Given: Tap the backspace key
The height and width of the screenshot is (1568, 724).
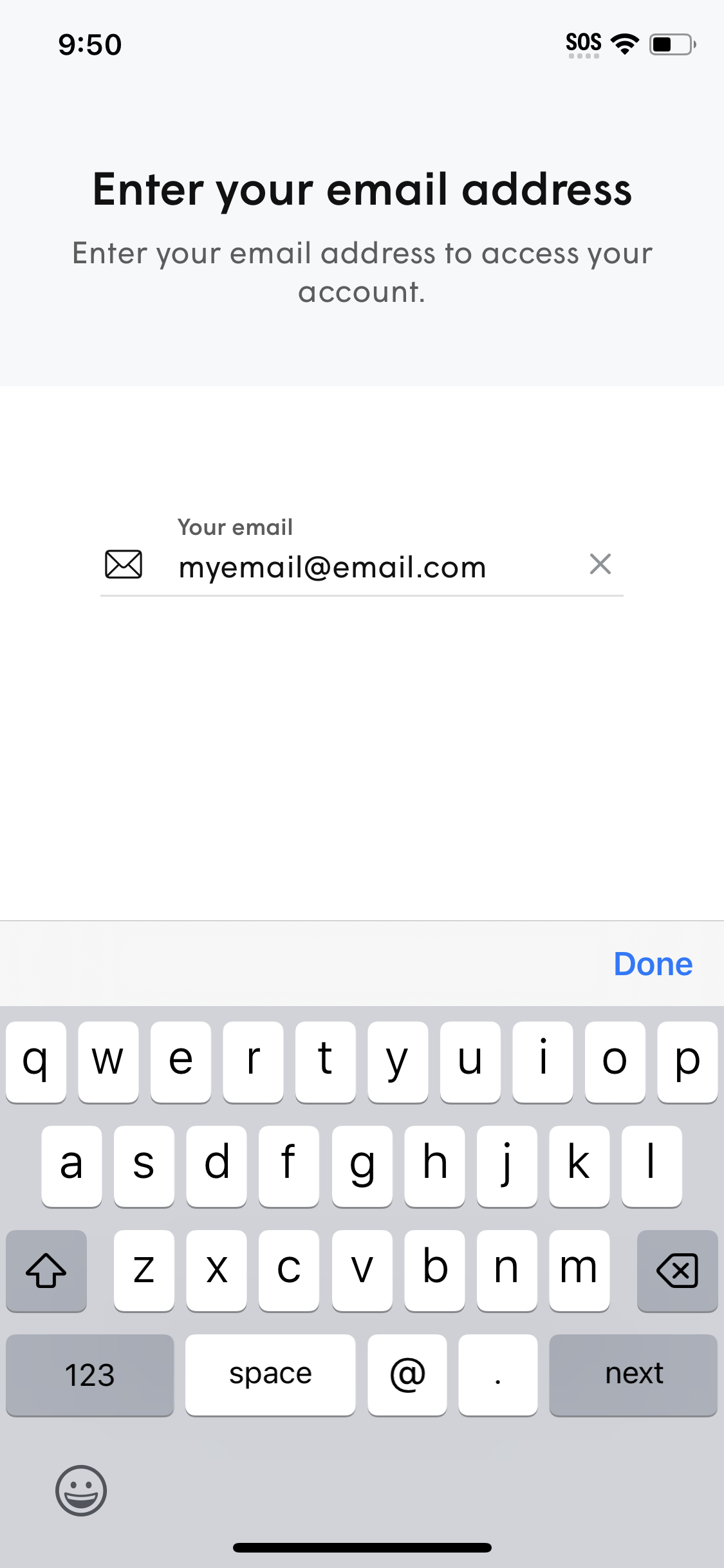Looking at the screenshot, I should pyautogui.click(x=677, y=1271).
